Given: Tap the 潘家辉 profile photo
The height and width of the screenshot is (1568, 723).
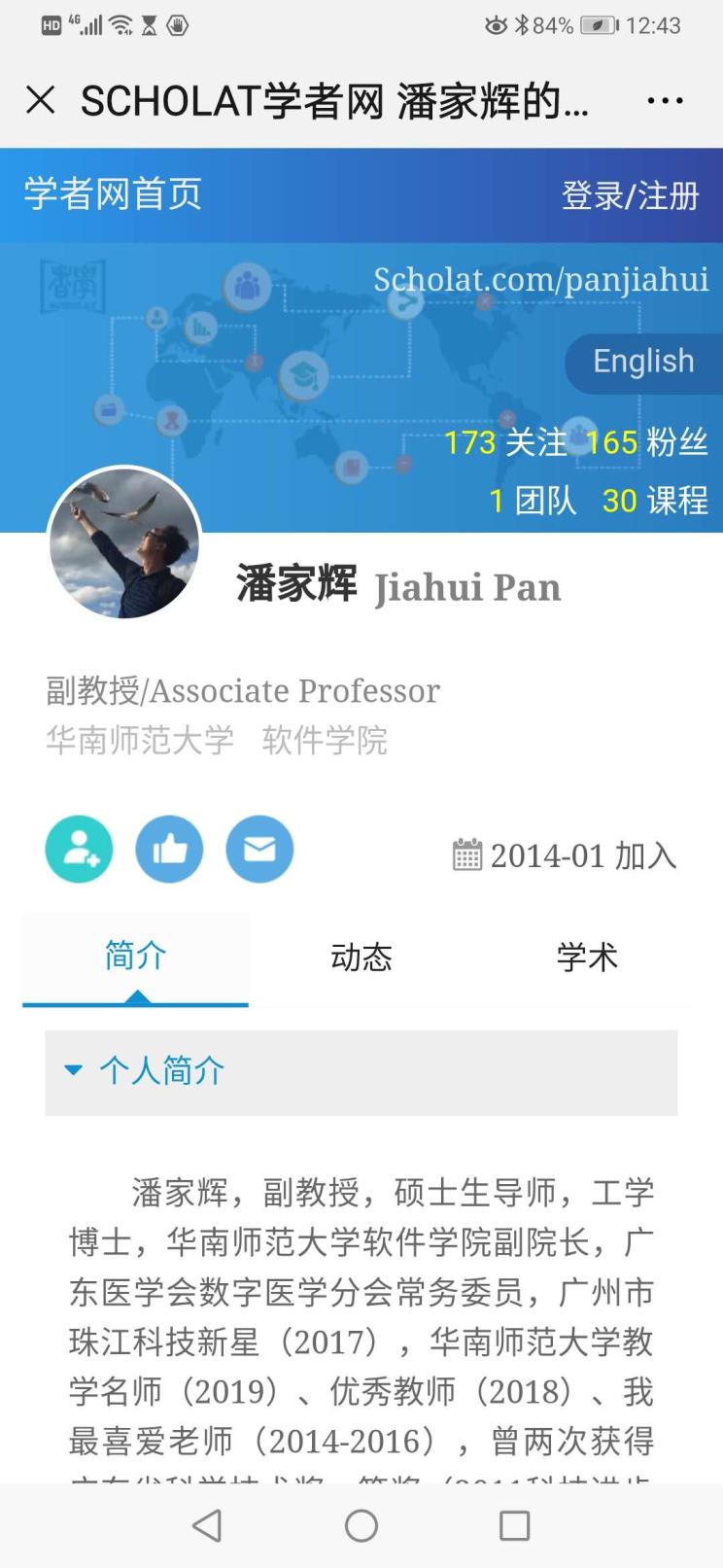Looking at the screenshot, I should pos(124,544).
